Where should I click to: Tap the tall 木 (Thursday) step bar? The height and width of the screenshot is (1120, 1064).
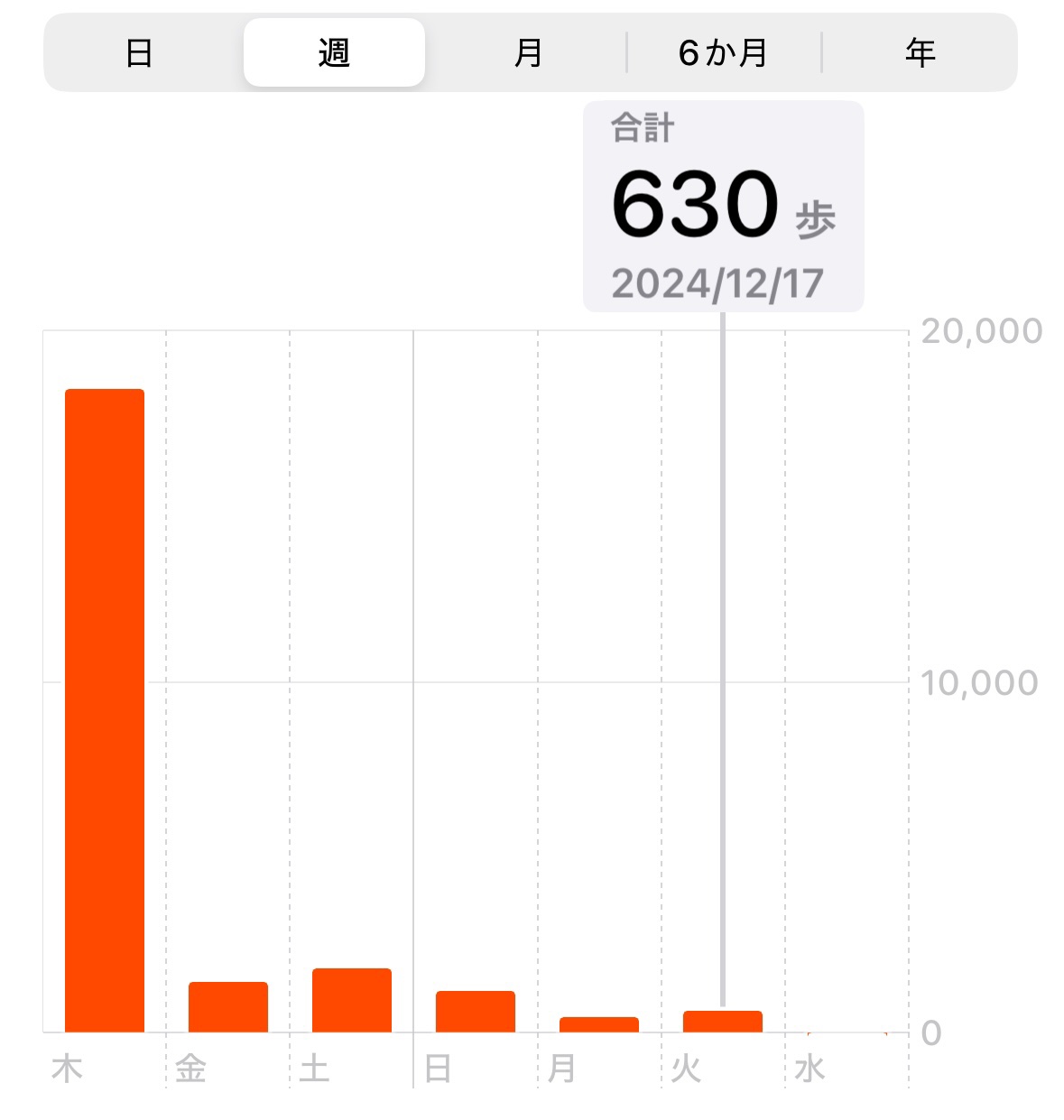[x=105, y=710]
